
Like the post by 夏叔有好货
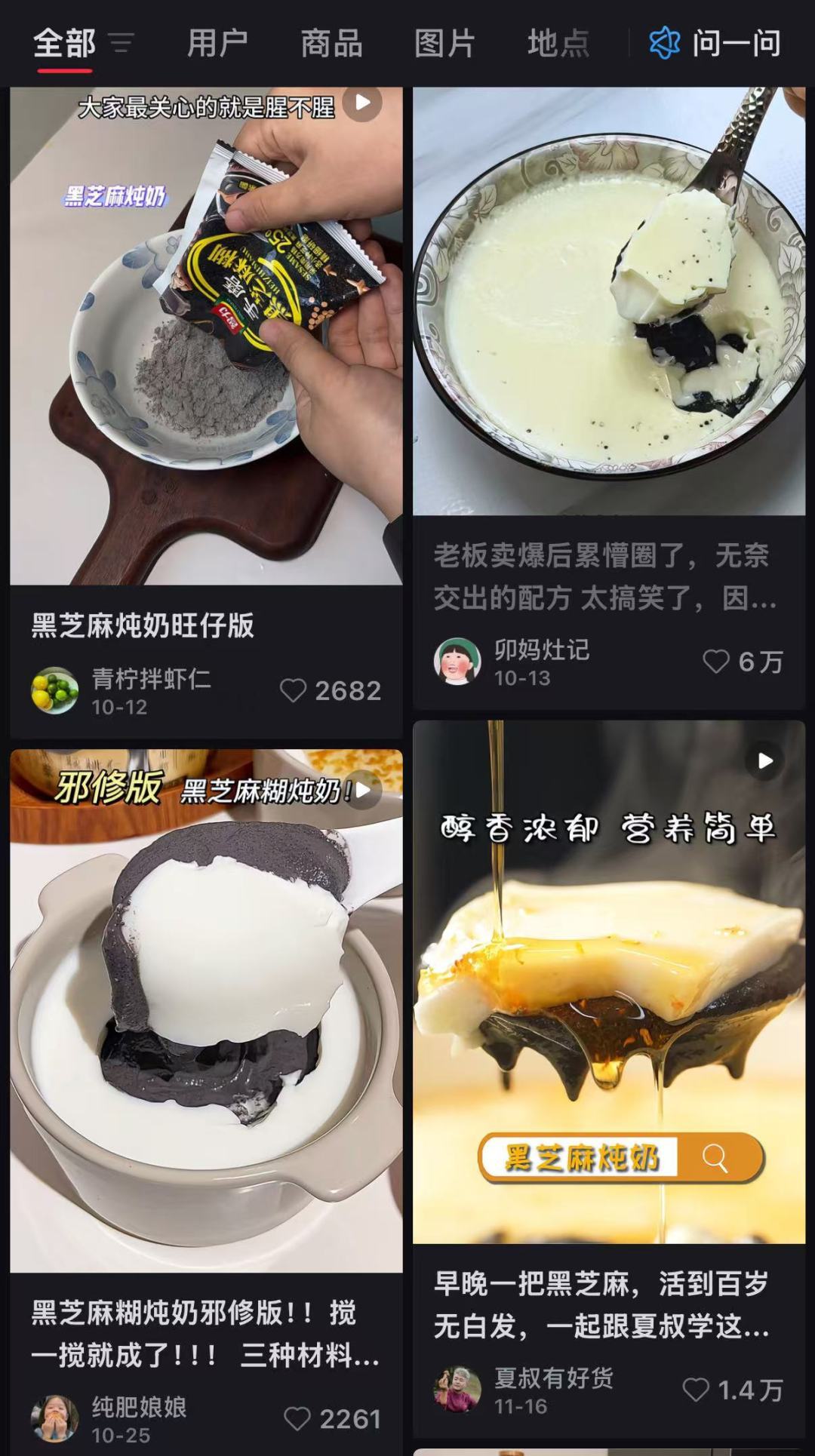point(696,1390)
